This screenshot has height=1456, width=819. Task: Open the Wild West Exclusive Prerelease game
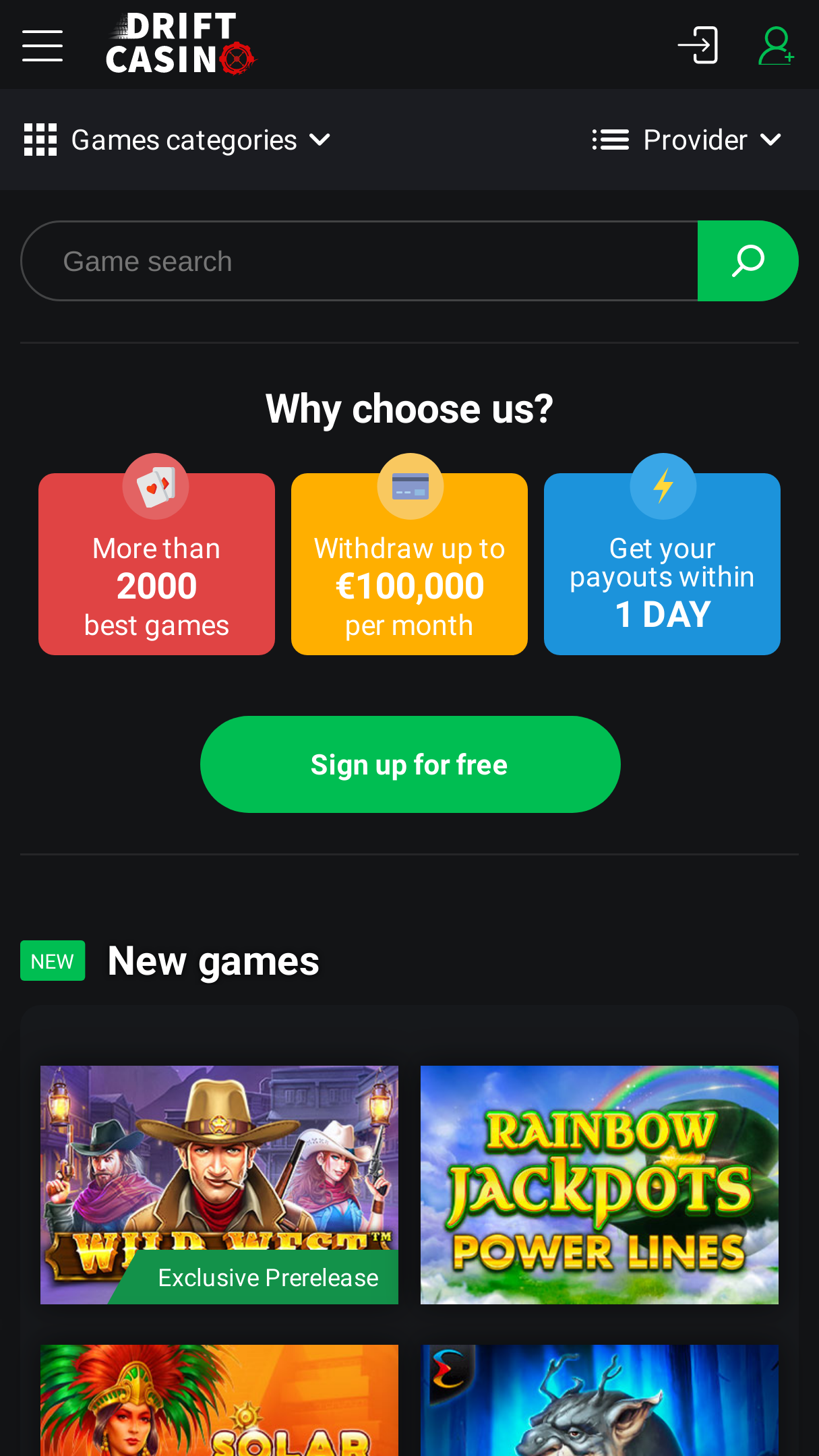(x=219, y=1184)
